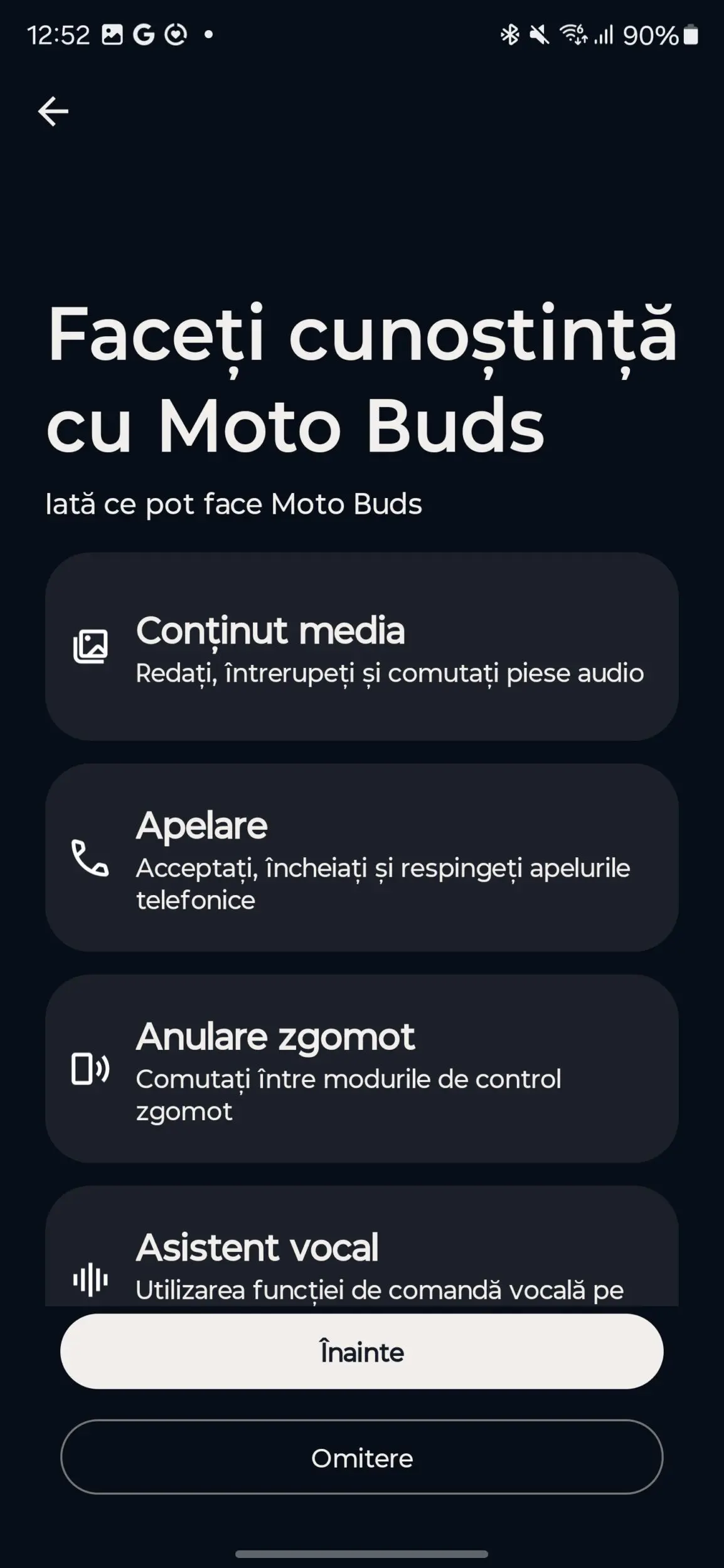724x1568 pixels.
Task: Tap the Înainte button to continue
Action: (362, 1352)
